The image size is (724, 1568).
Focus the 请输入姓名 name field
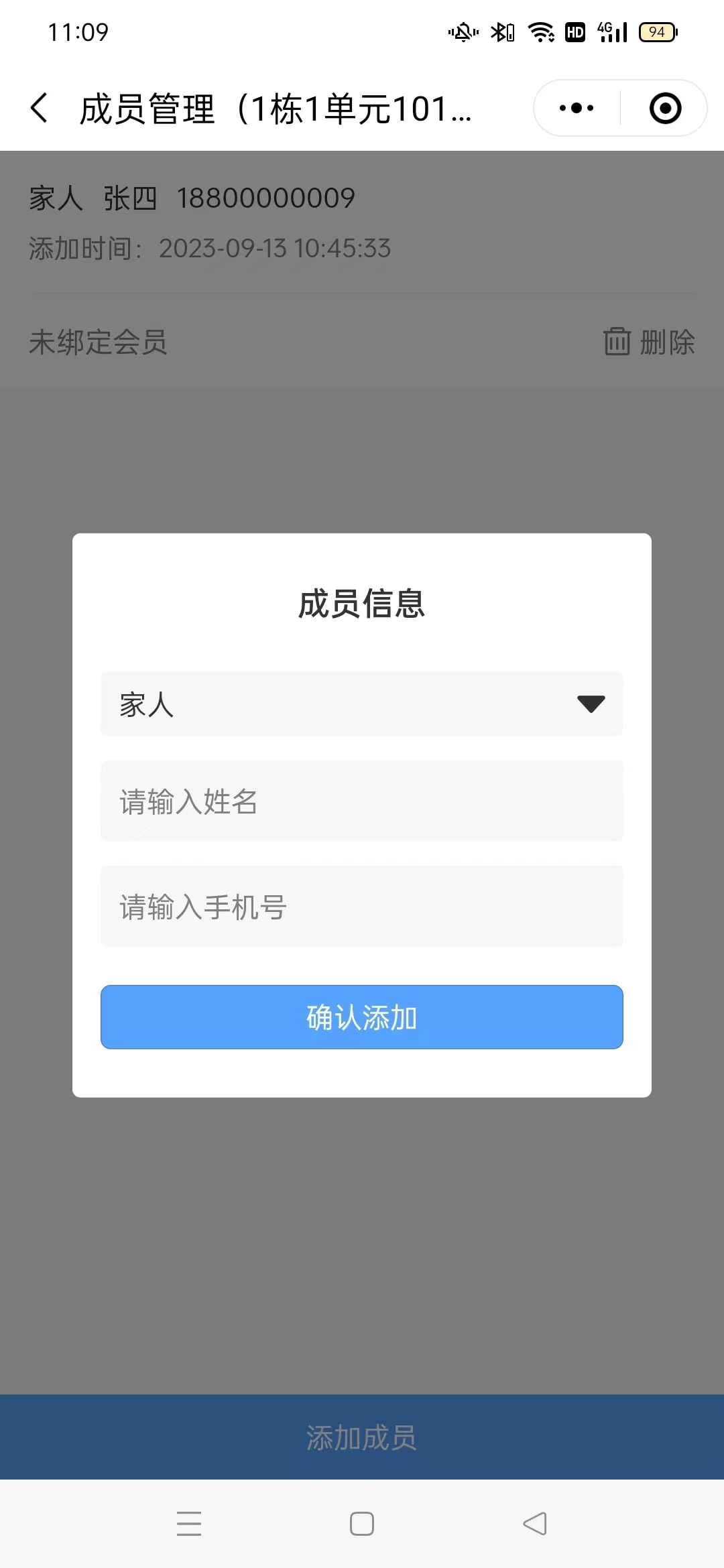tap(362, 801)
